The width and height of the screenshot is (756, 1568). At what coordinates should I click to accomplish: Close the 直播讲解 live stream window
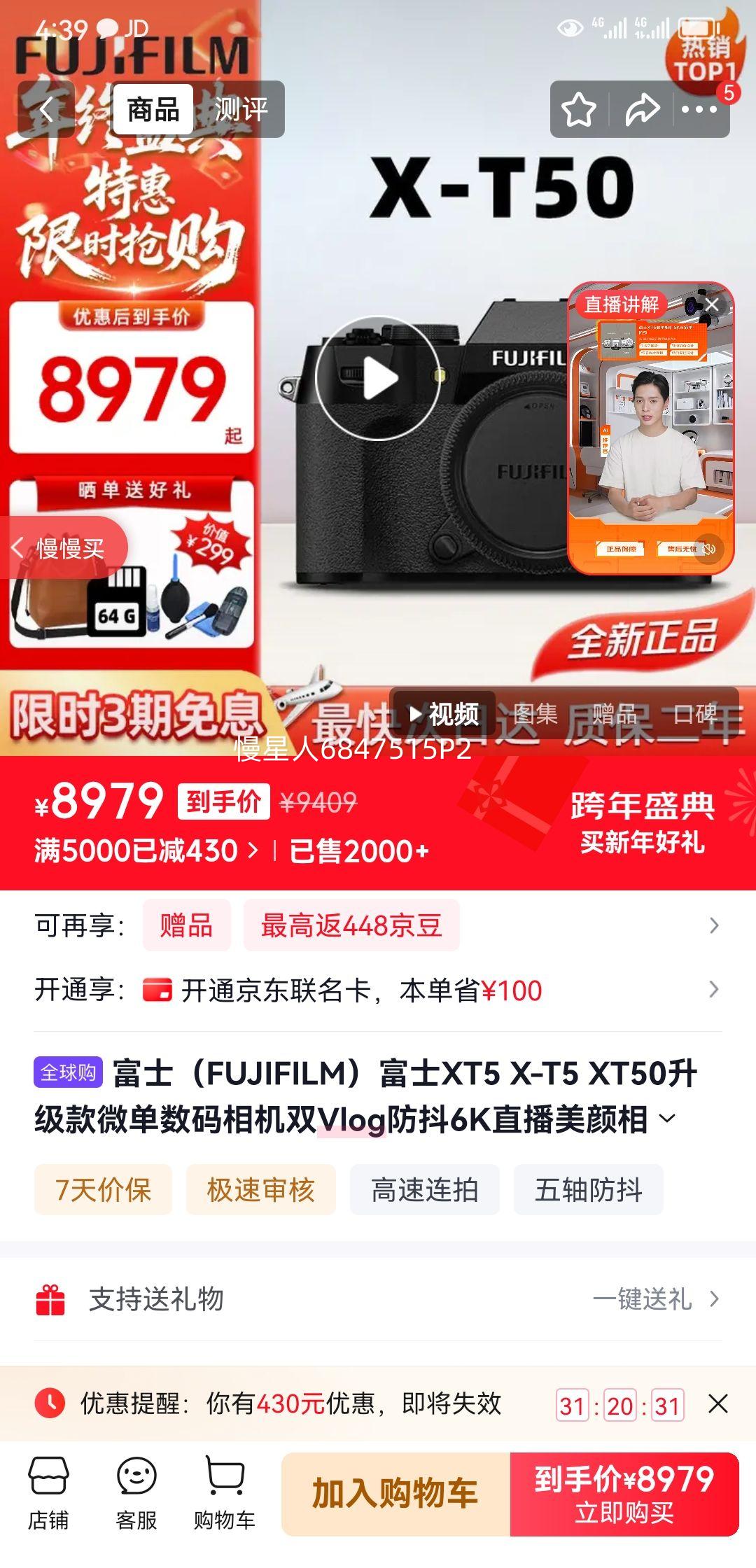pos(712,304)
